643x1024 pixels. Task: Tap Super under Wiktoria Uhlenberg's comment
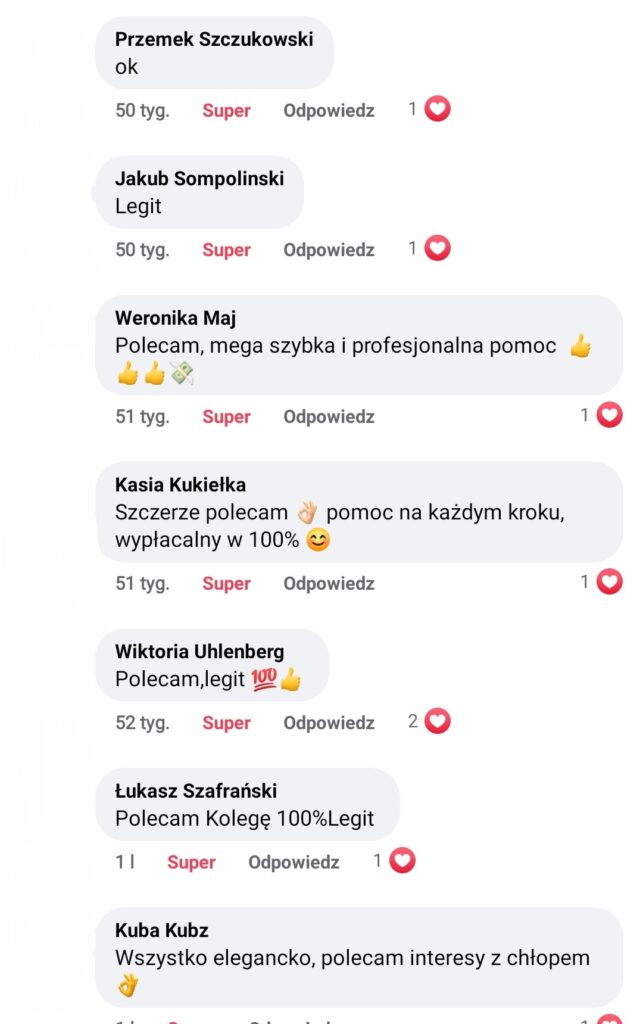click(226, 723)
